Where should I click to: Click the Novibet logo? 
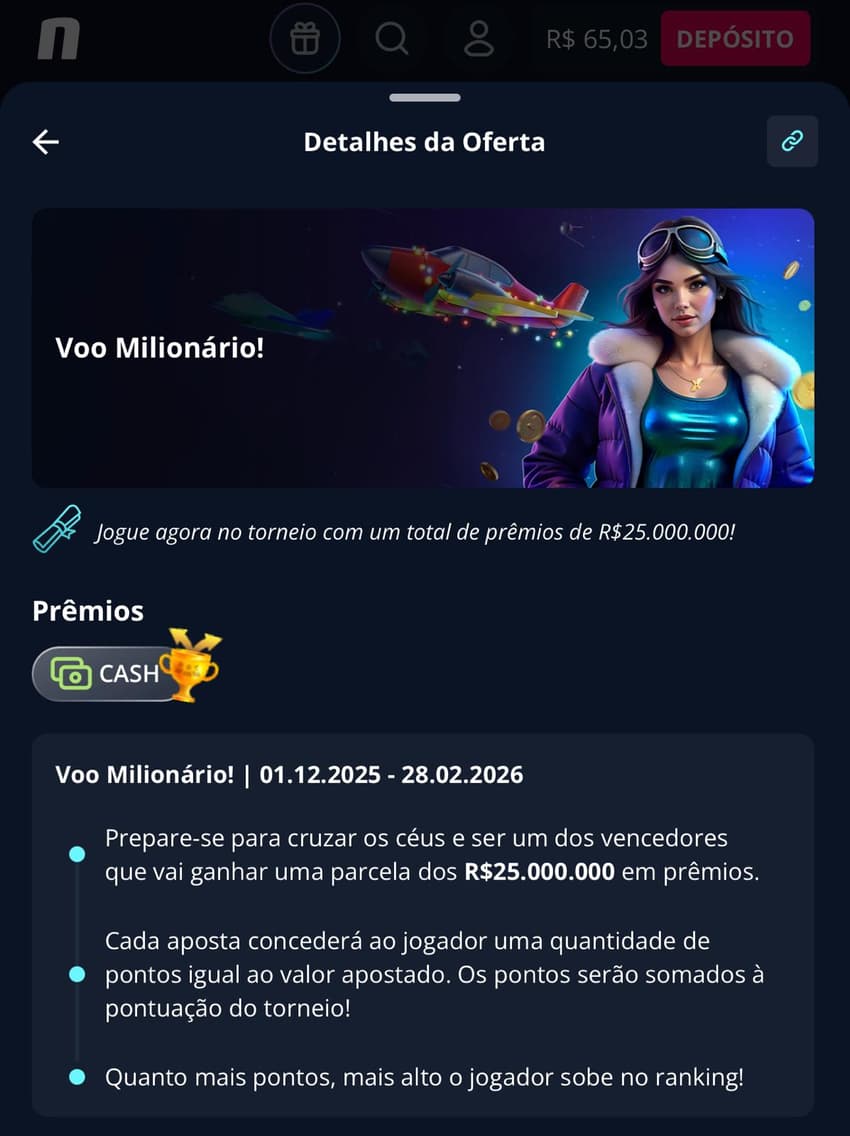click(x=57, y=39)
